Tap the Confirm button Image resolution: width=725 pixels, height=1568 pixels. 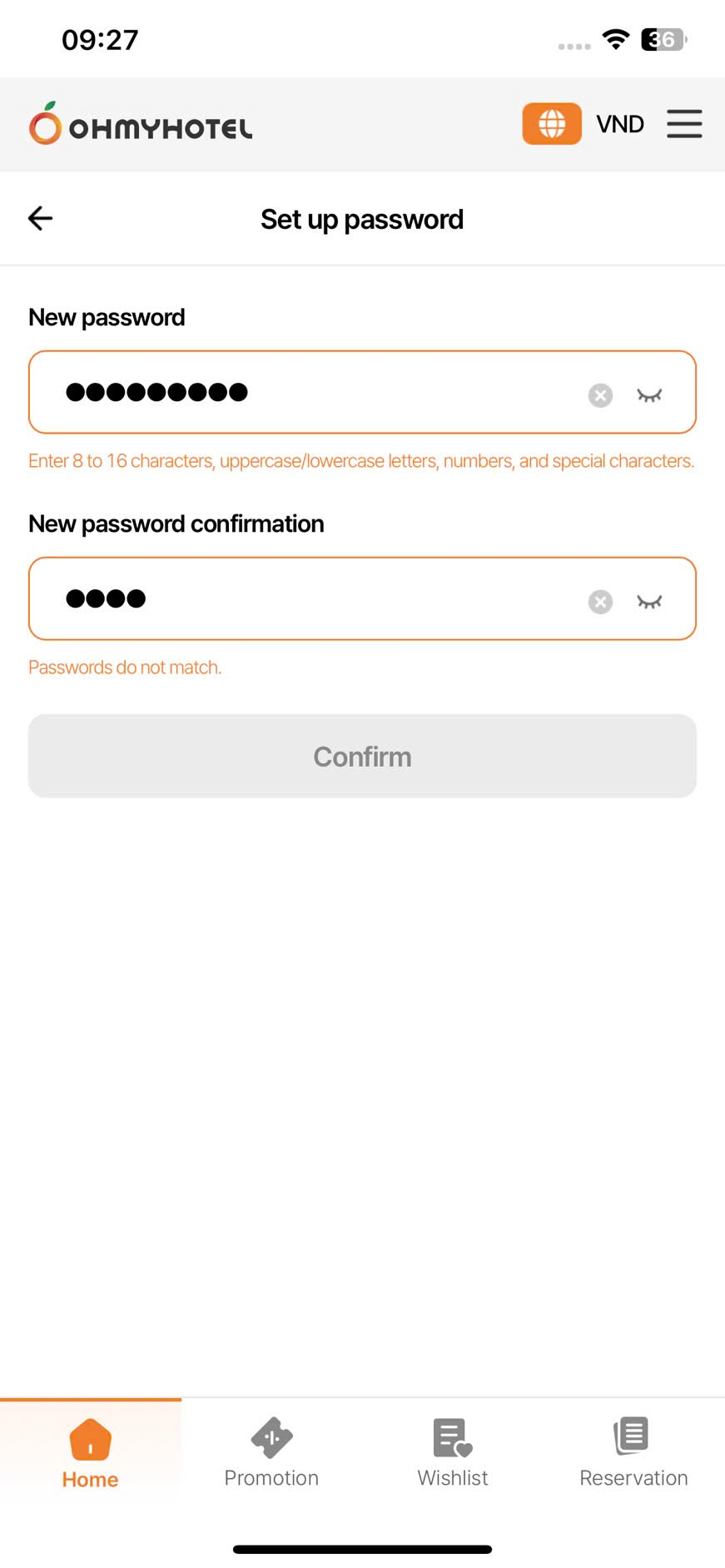click(x=362, y=756)
